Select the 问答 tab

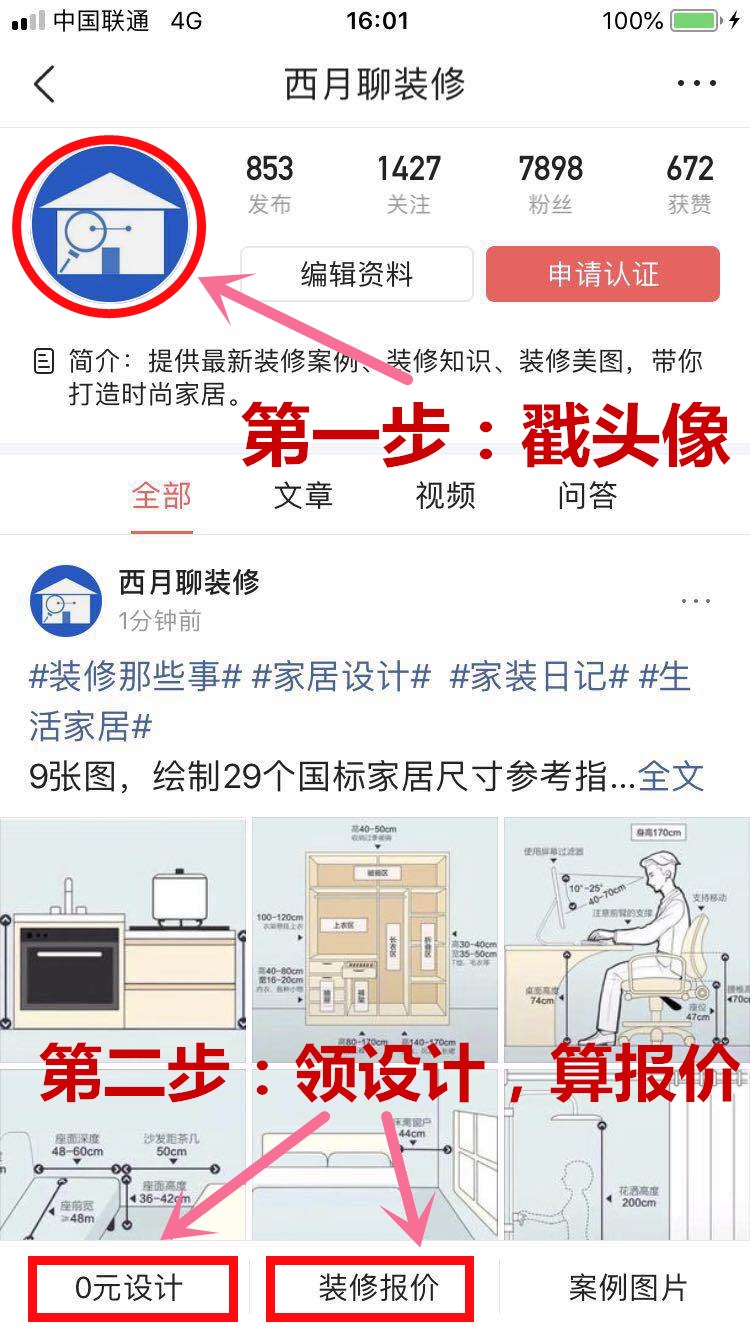(x=585, y=497)
